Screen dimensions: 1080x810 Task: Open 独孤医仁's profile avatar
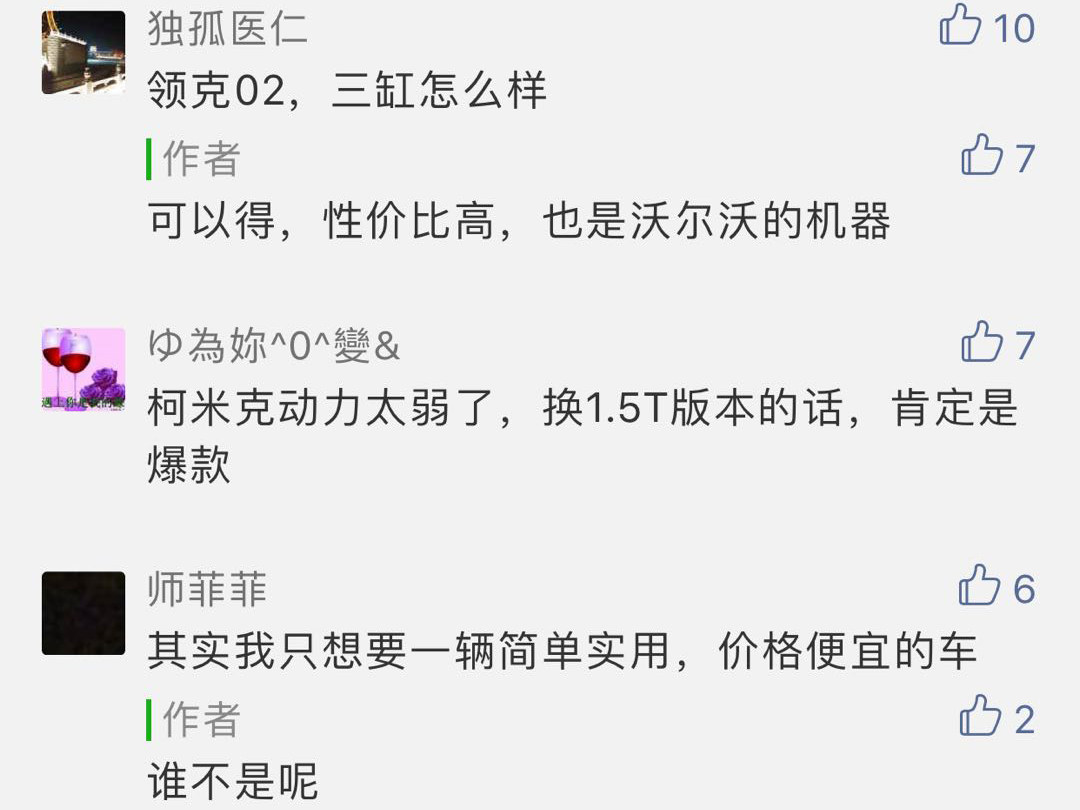click(84, 52)
